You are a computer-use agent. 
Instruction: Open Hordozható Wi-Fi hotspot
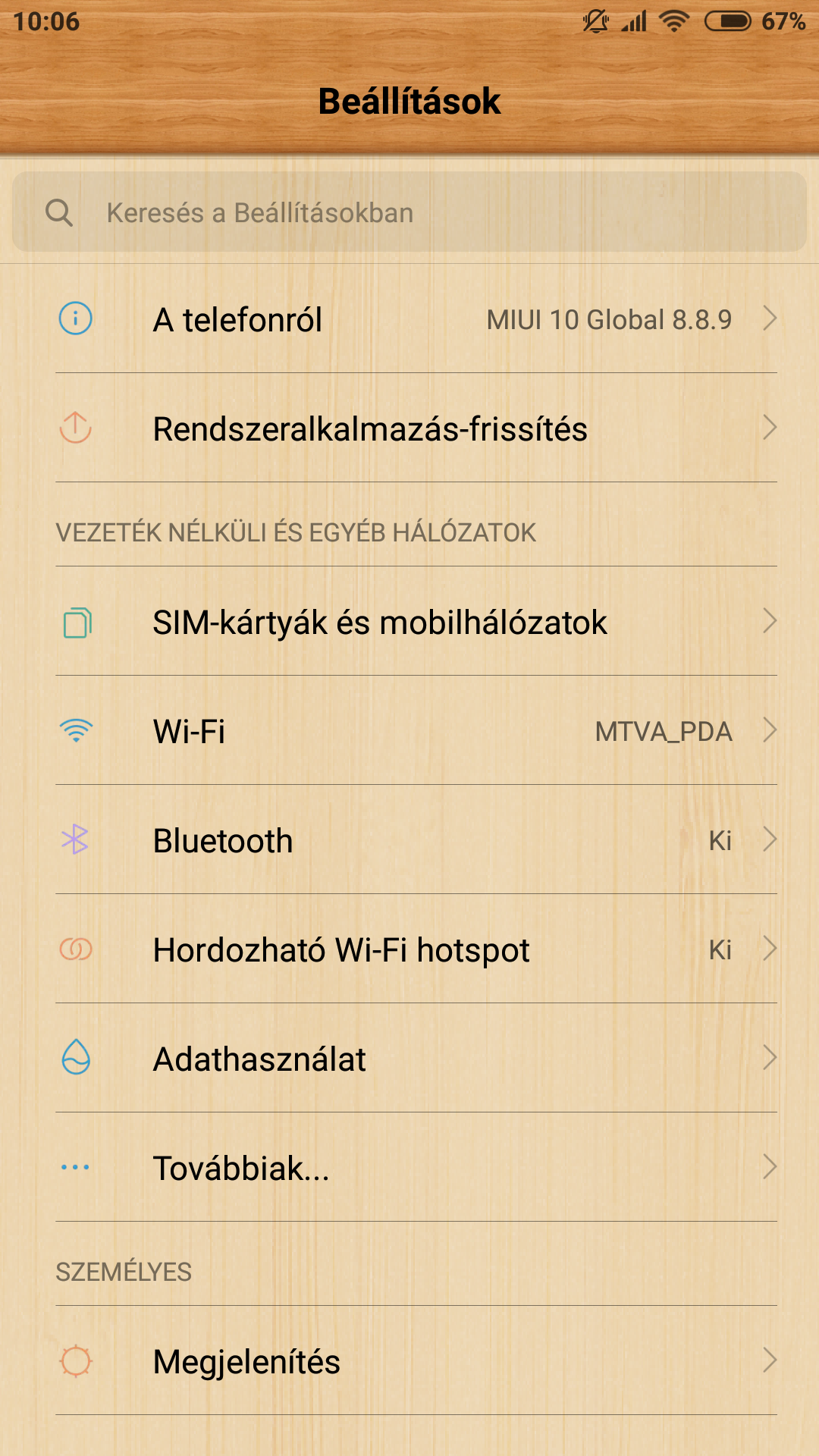point(409,949)
